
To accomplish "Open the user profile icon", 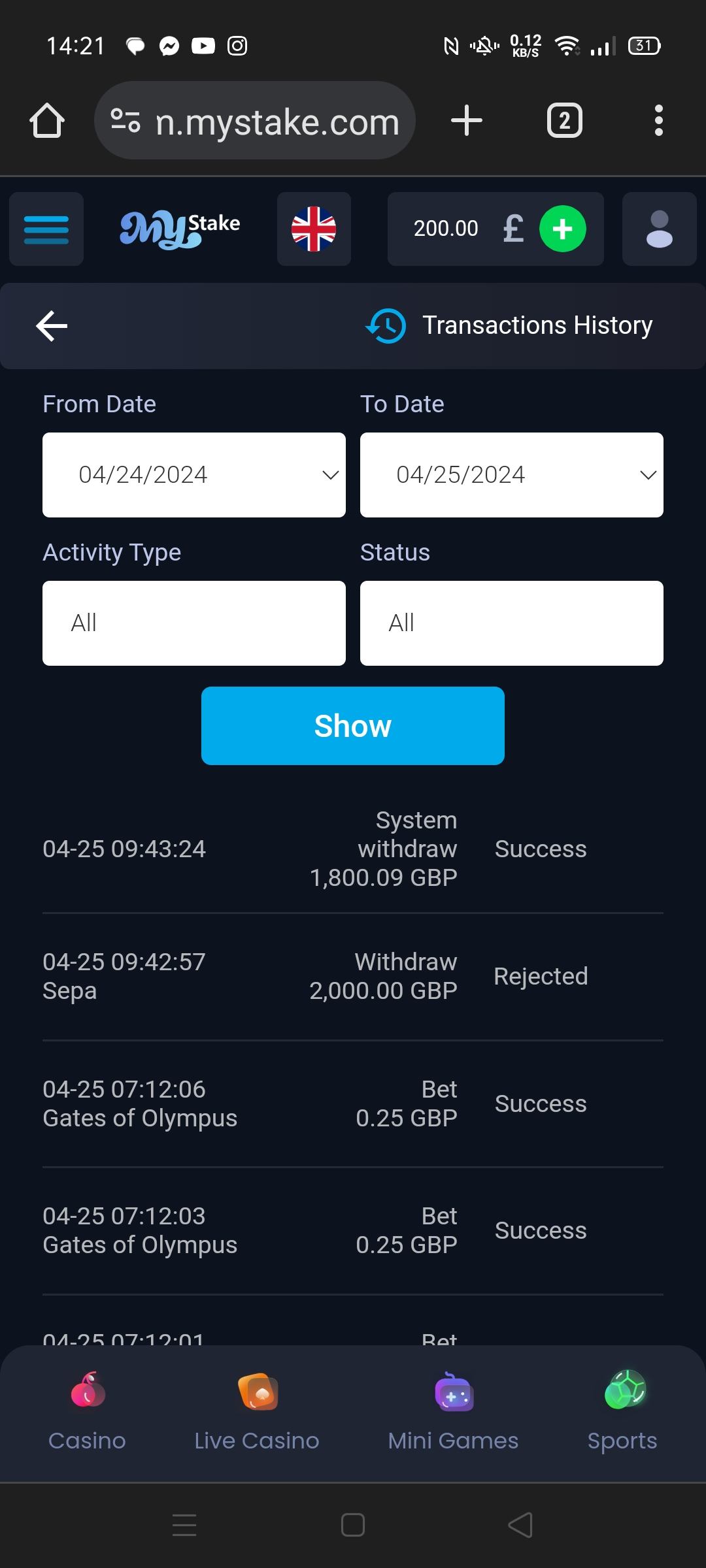I will tap(659, 229).
